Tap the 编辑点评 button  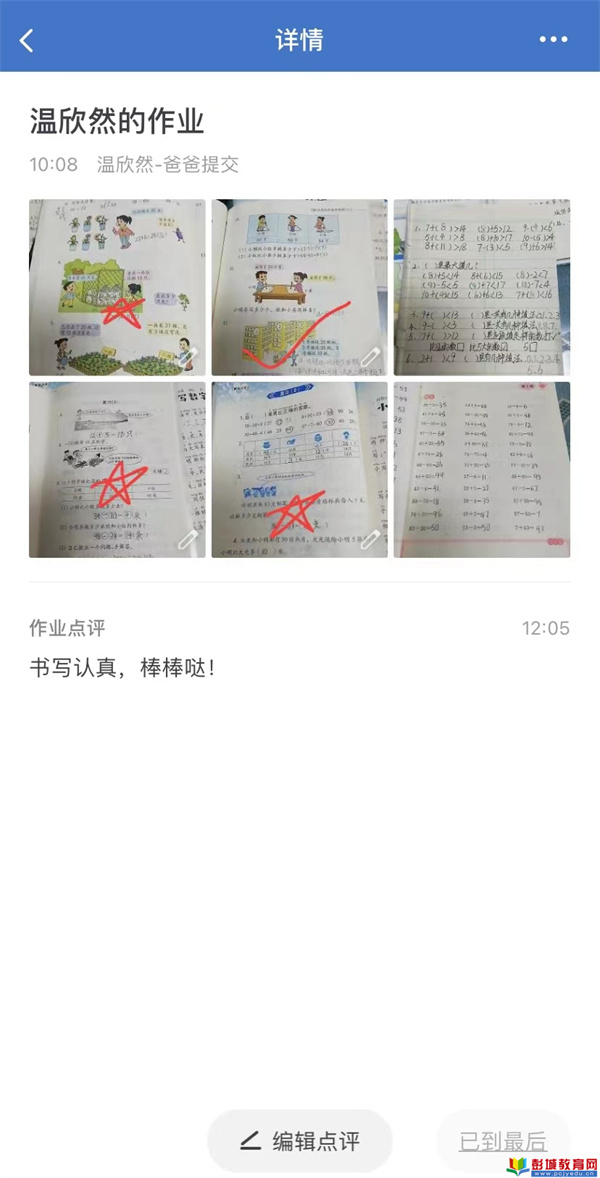(300, 1141)
